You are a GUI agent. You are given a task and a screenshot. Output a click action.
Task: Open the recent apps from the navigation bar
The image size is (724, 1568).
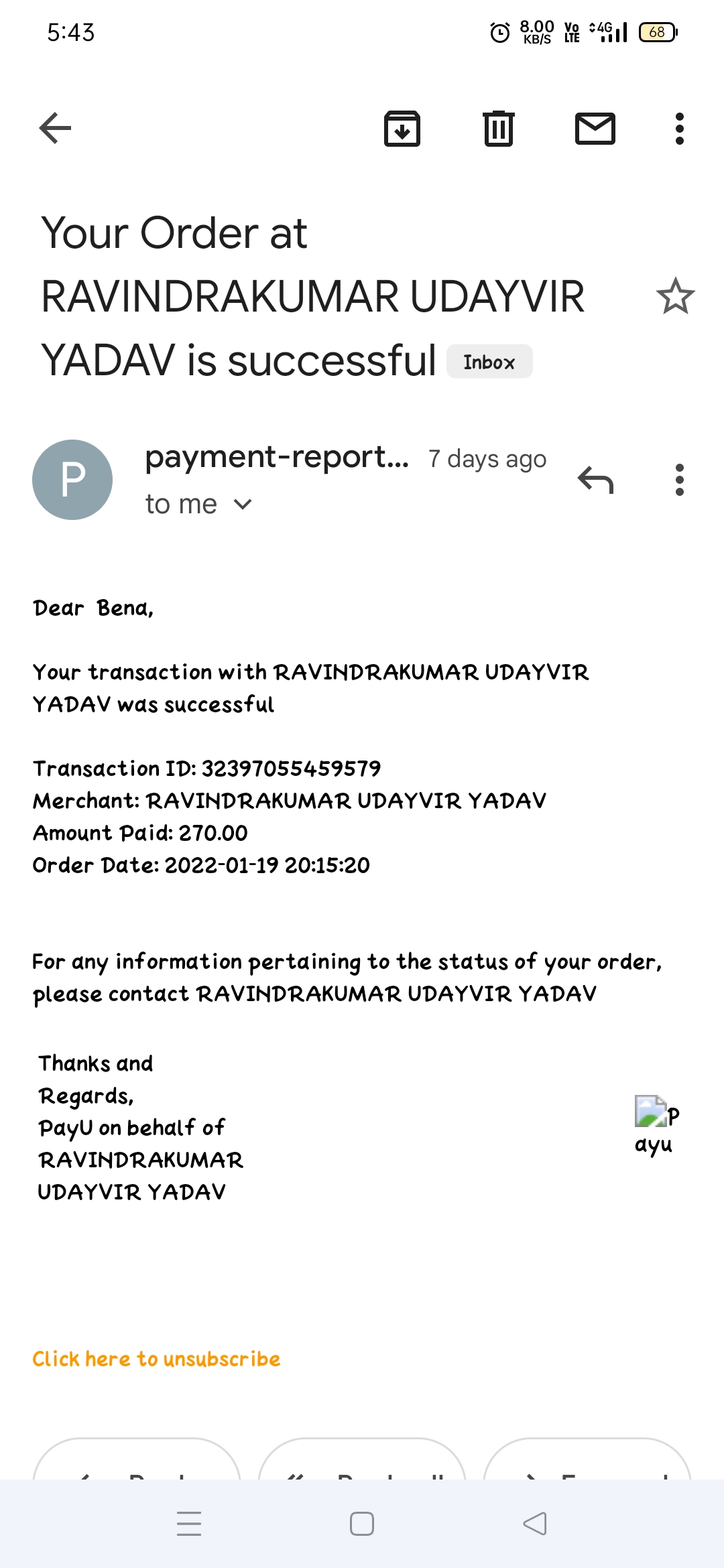click(x=189, y=1524)
